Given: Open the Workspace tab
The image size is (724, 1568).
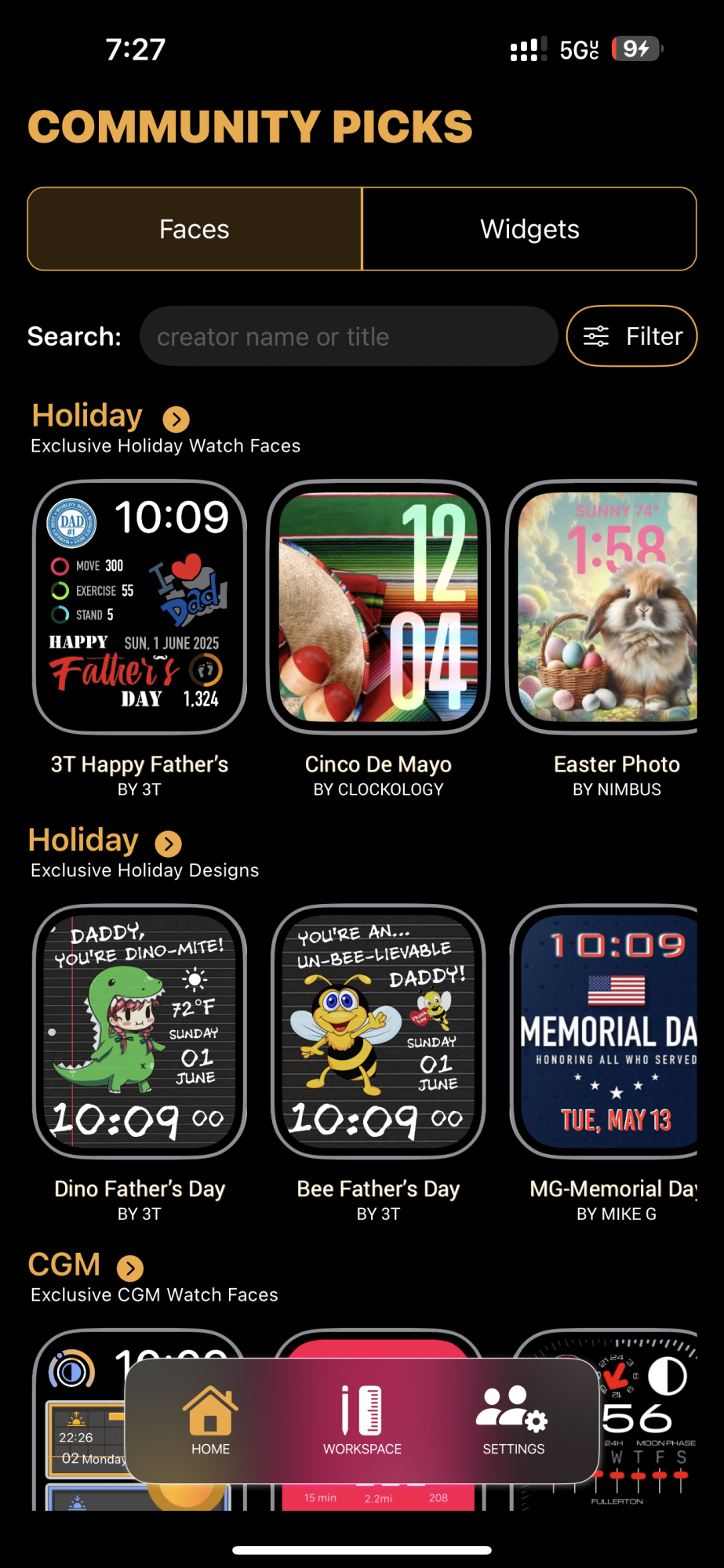Looking at the screenshot, I should (x=362, y=1421).
